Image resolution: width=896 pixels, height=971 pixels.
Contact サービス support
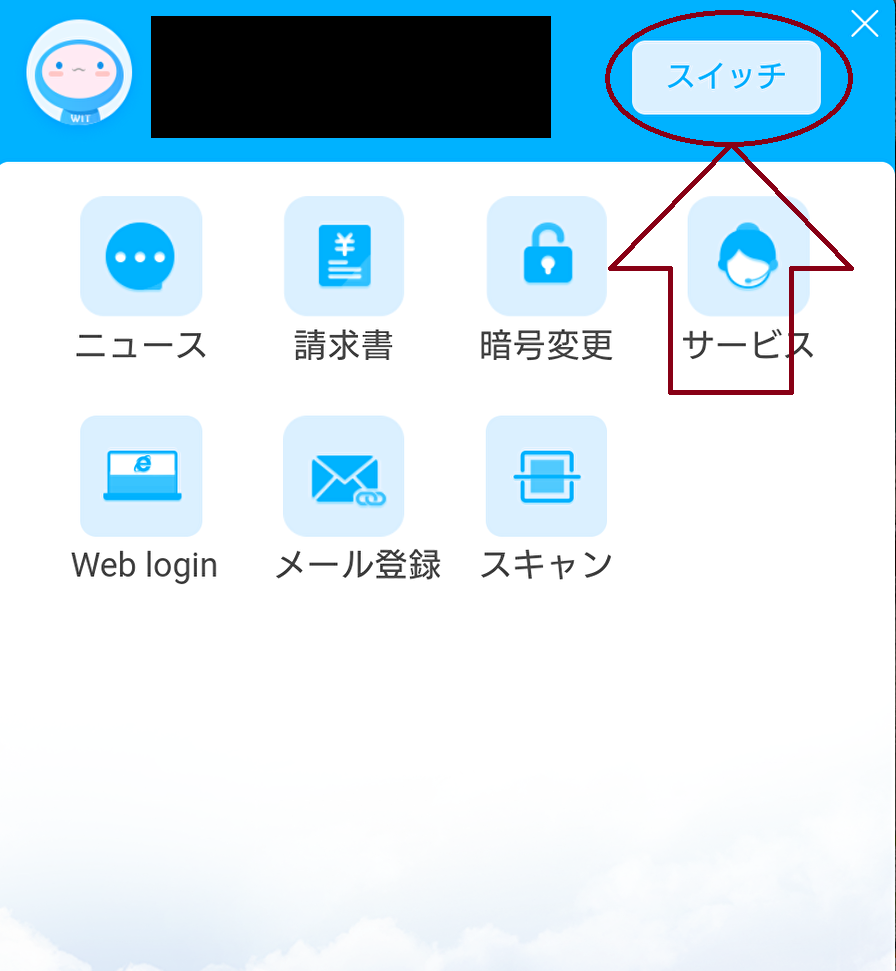(x=748, y=257)
